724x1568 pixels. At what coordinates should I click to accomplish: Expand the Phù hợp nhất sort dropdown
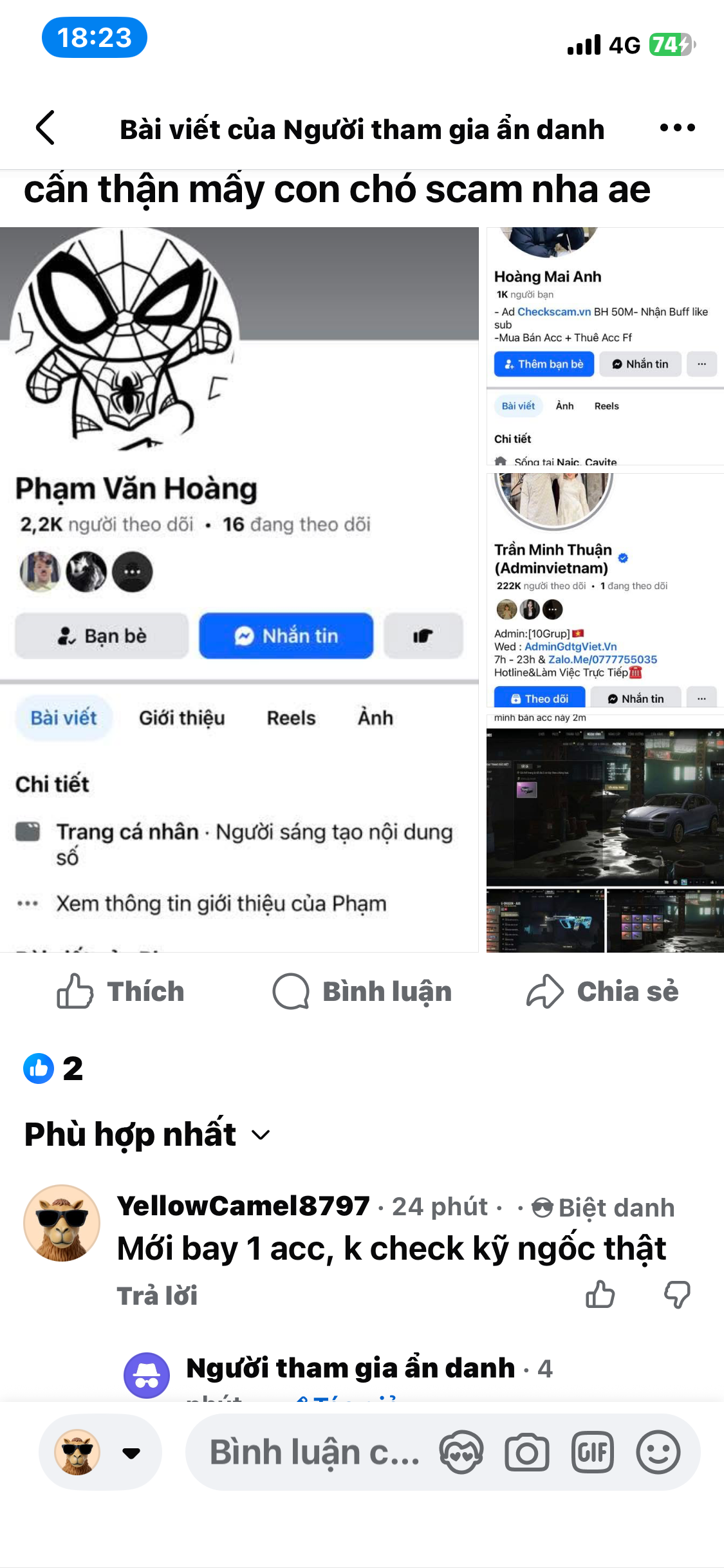click(x=147, y=1134)
